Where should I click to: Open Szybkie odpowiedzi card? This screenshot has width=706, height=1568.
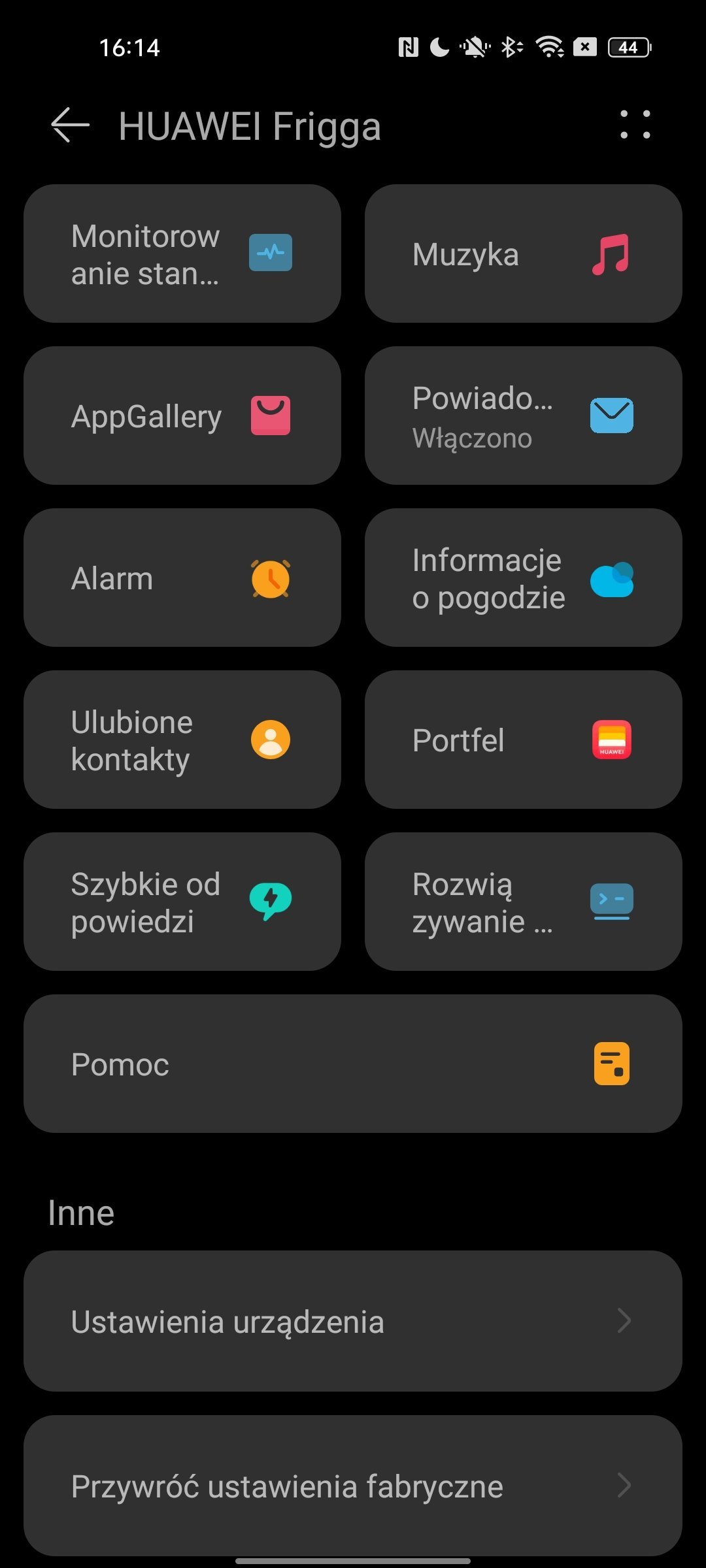point(182,902)
